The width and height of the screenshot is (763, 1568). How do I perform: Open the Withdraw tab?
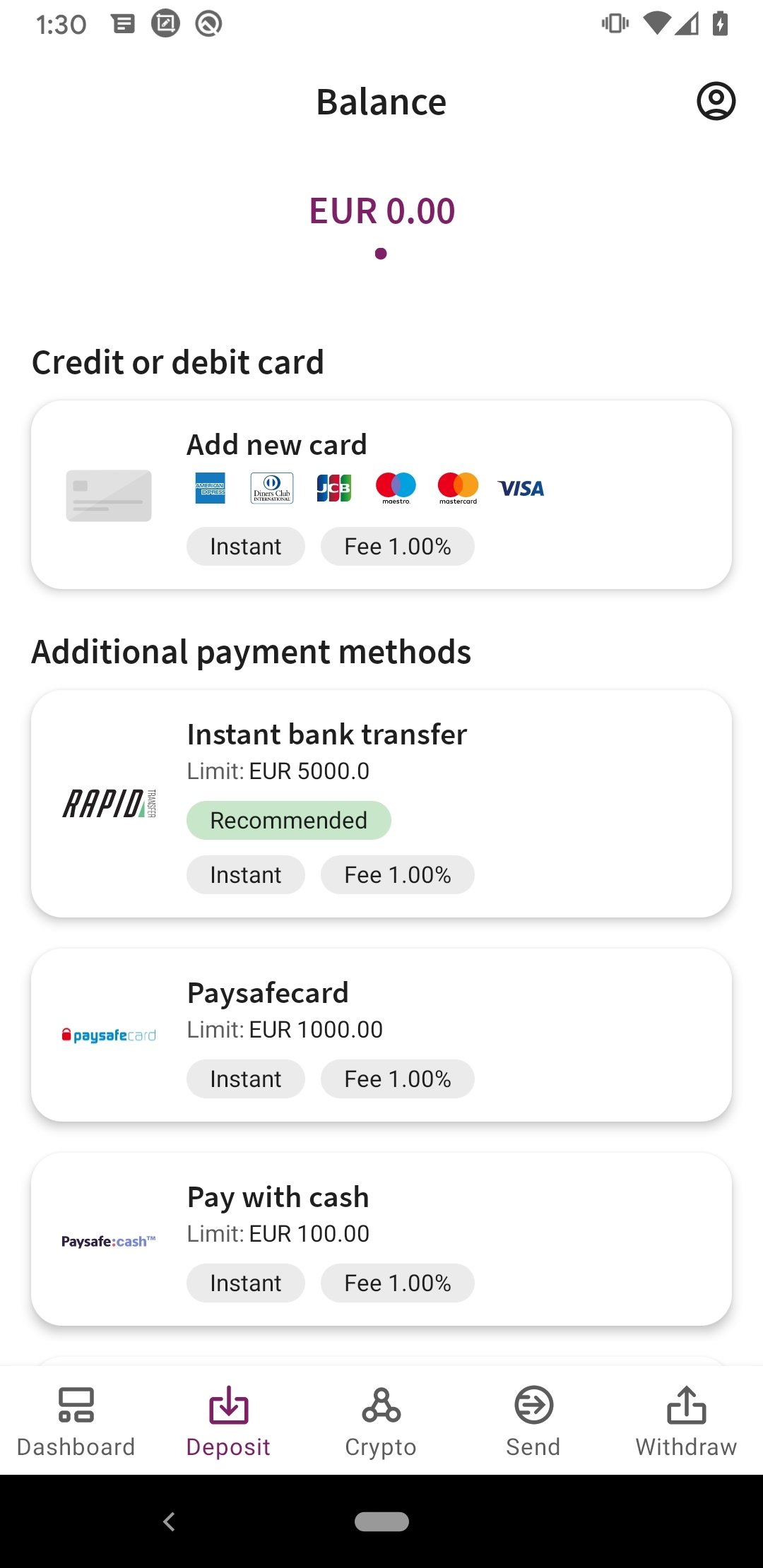[x=687, y=1421]
